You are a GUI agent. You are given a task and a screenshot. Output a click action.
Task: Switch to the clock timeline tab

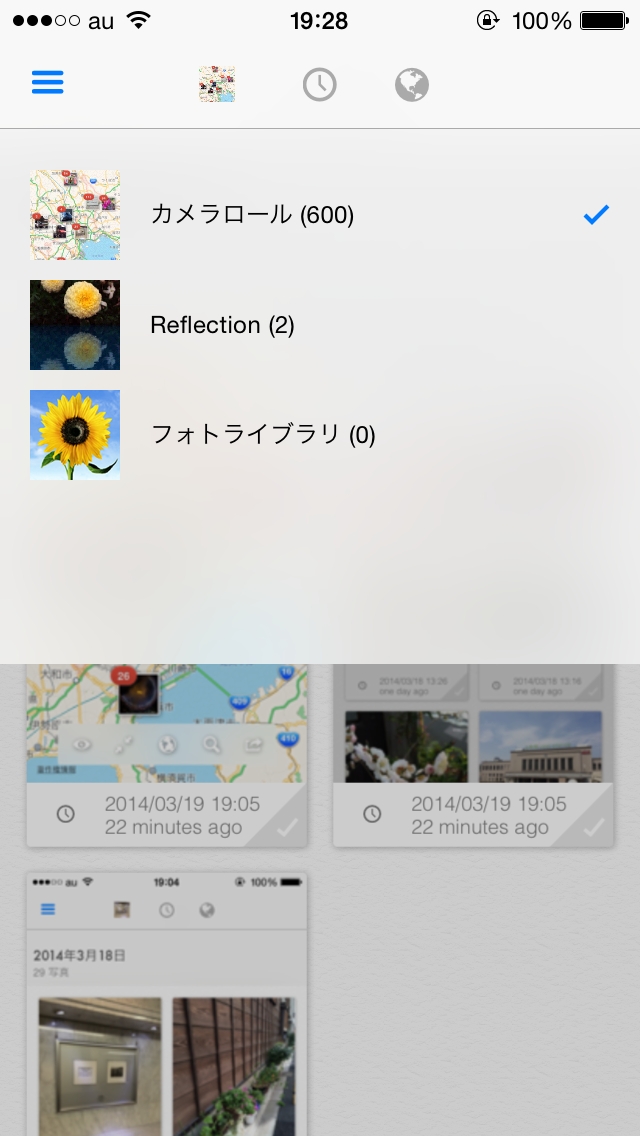pyautogui.click(x=319, y=85)
